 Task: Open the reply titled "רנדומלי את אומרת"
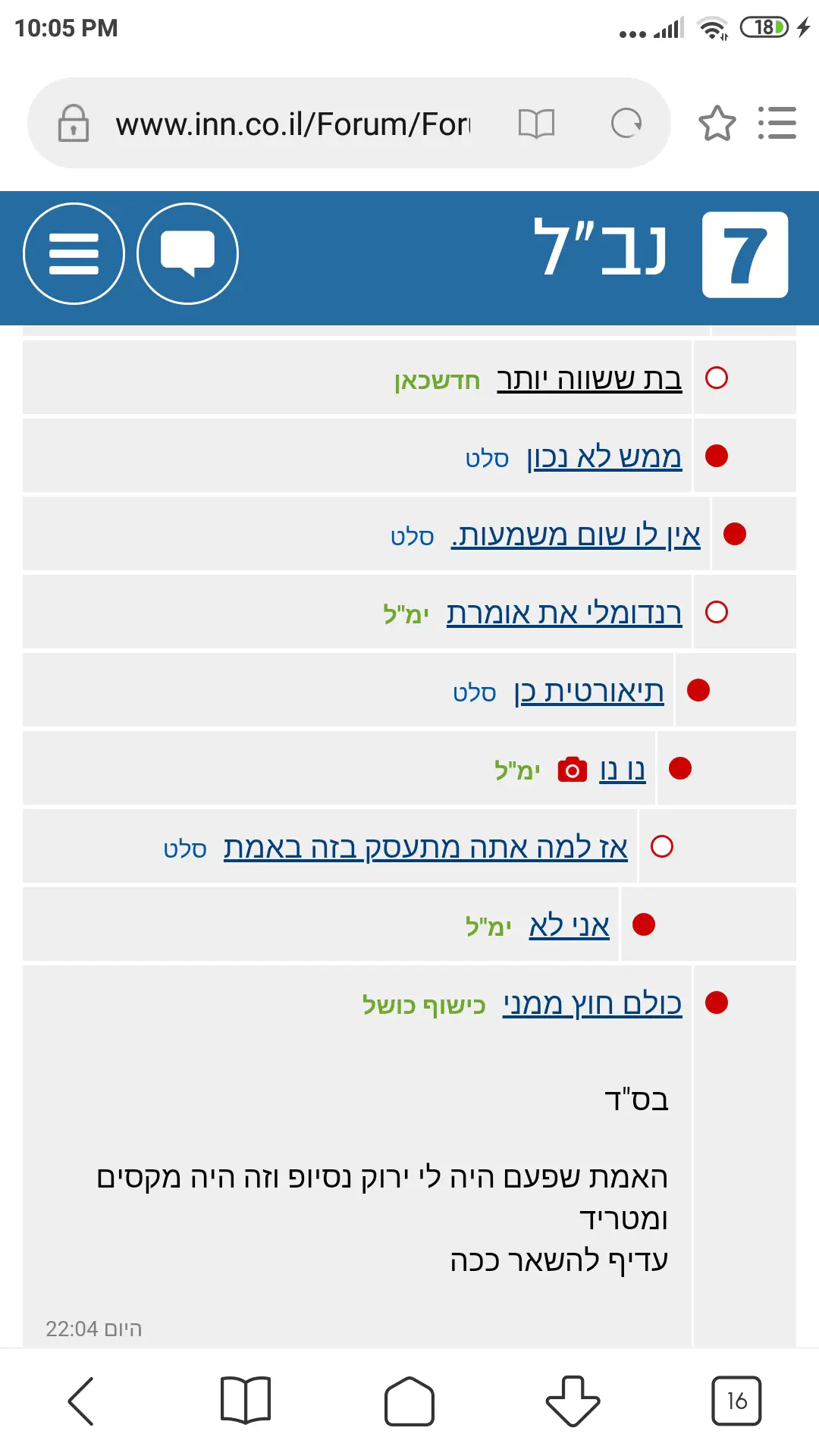click(x=563, y=613)
